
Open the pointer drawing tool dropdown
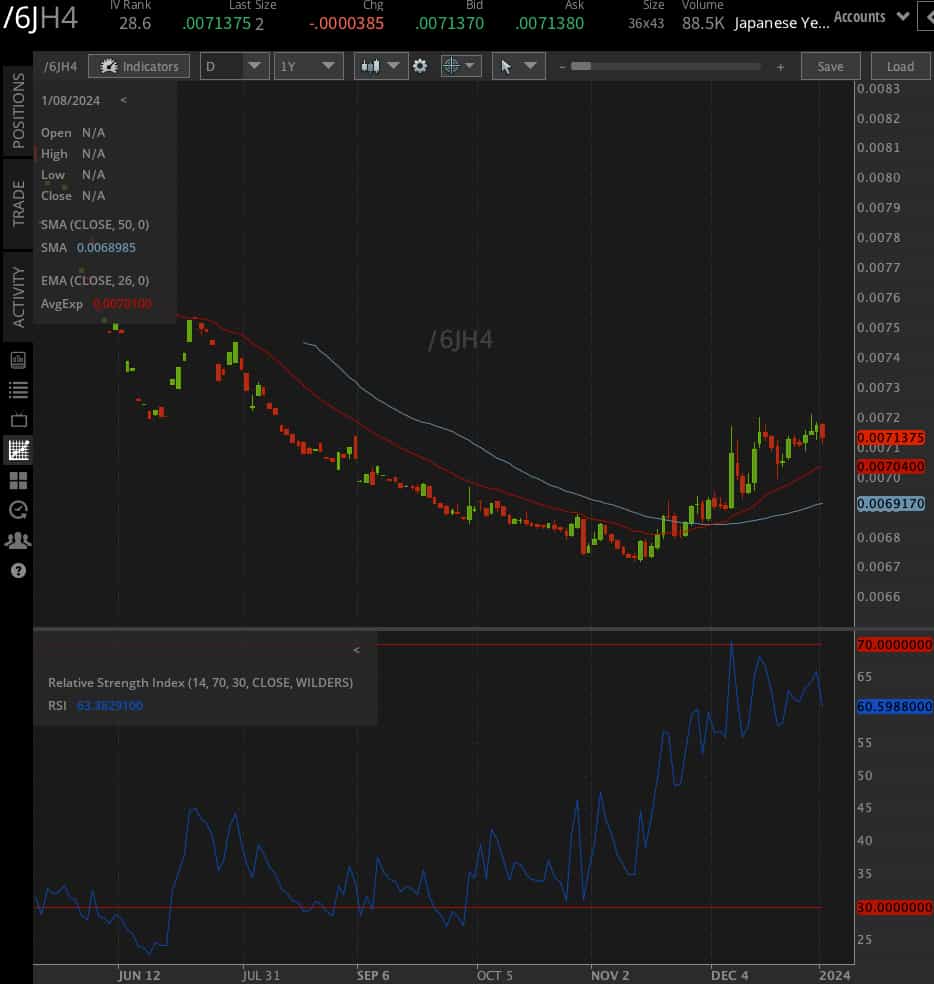coord(518,66)
